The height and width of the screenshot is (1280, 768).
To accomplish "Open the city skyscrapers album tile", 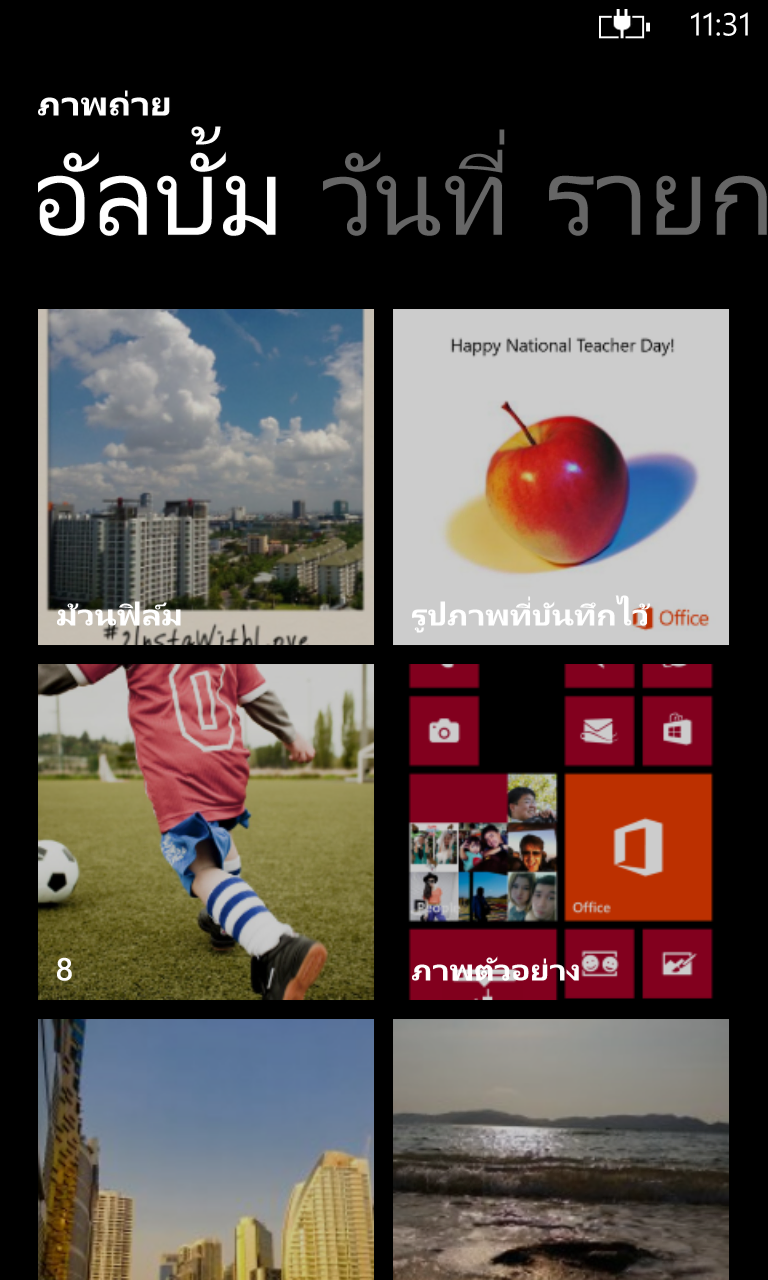I will [206, 1149].
